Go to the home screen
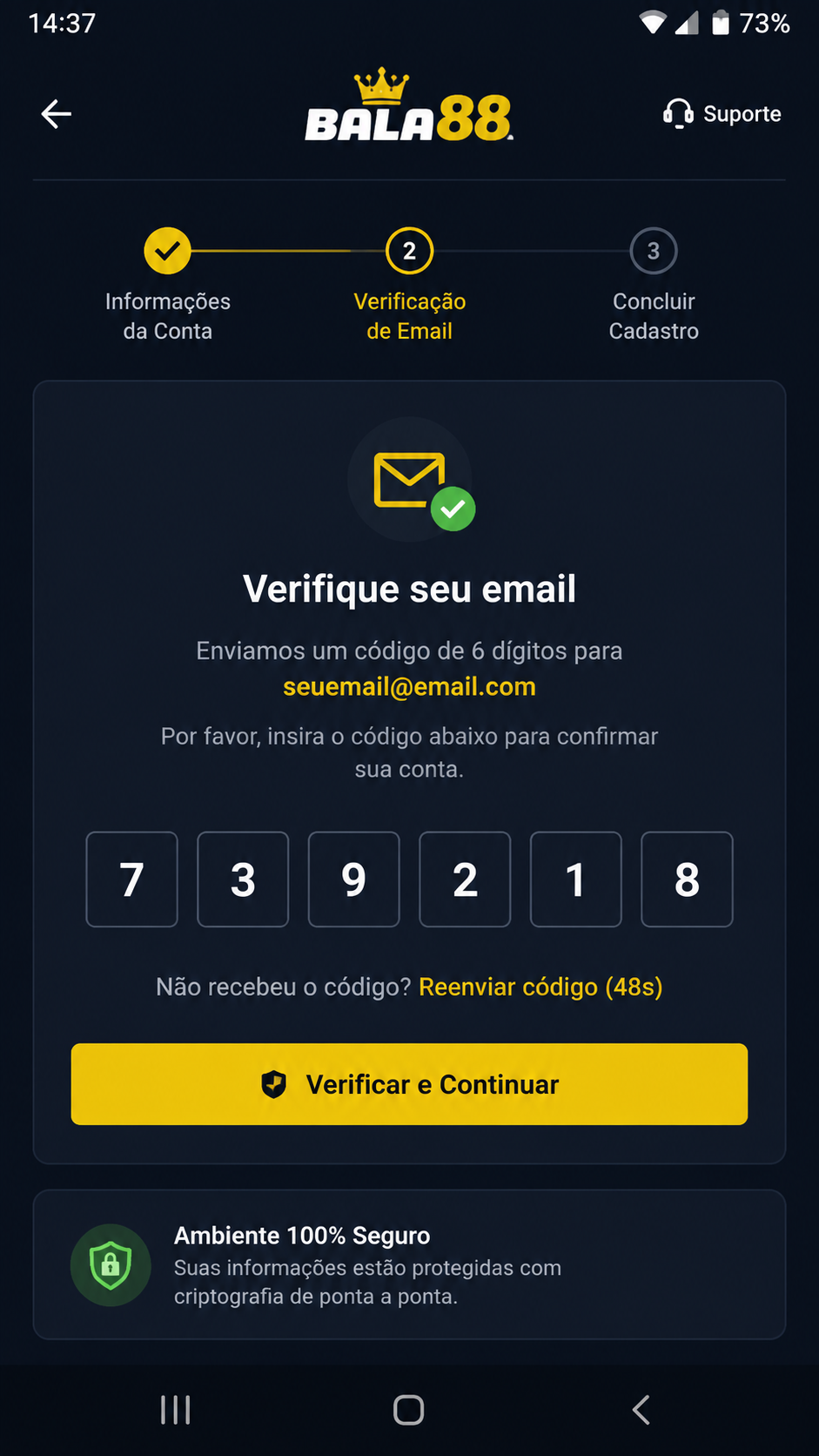This screenshot has height=1456, width=819. coord(408,1410)
